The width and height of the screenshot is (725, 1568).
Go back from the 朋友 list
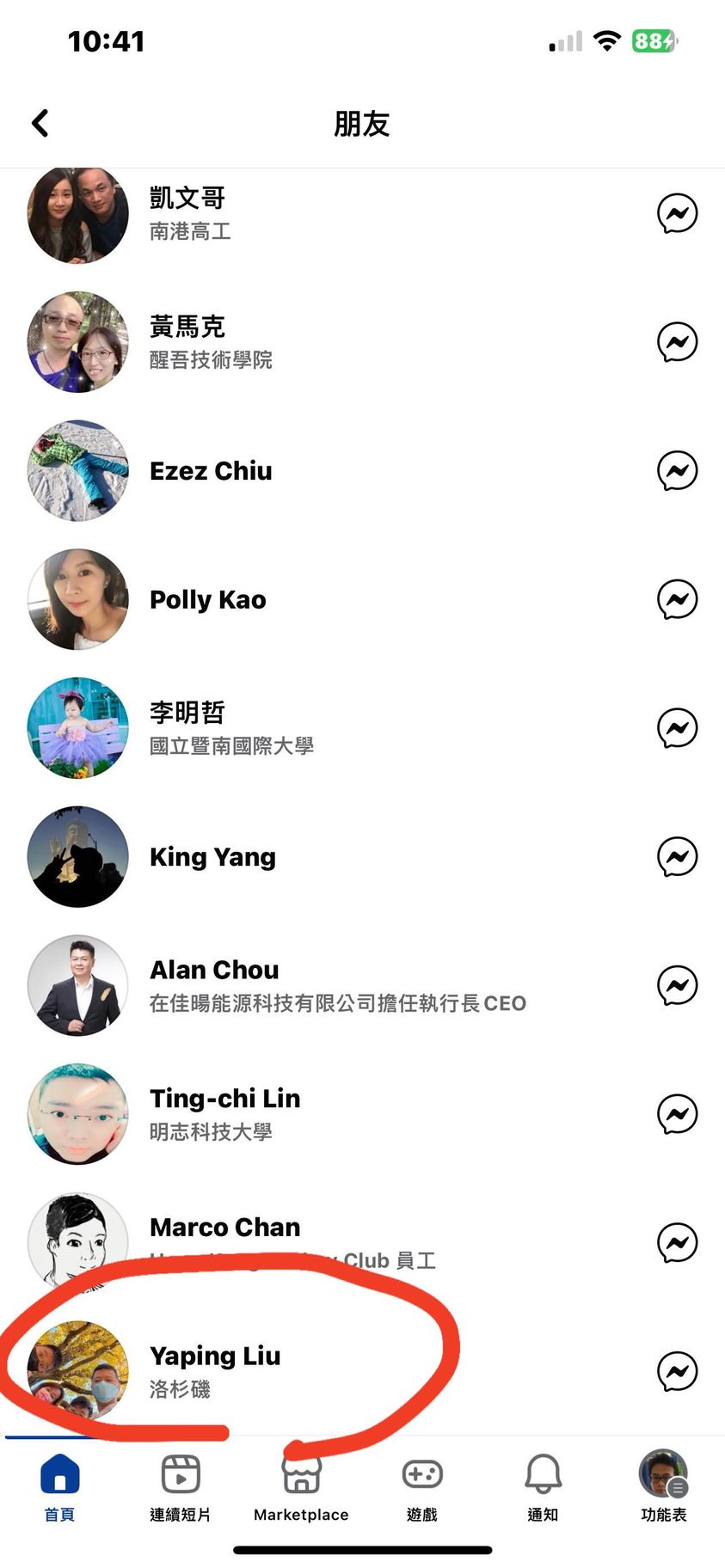pos(40,123)
